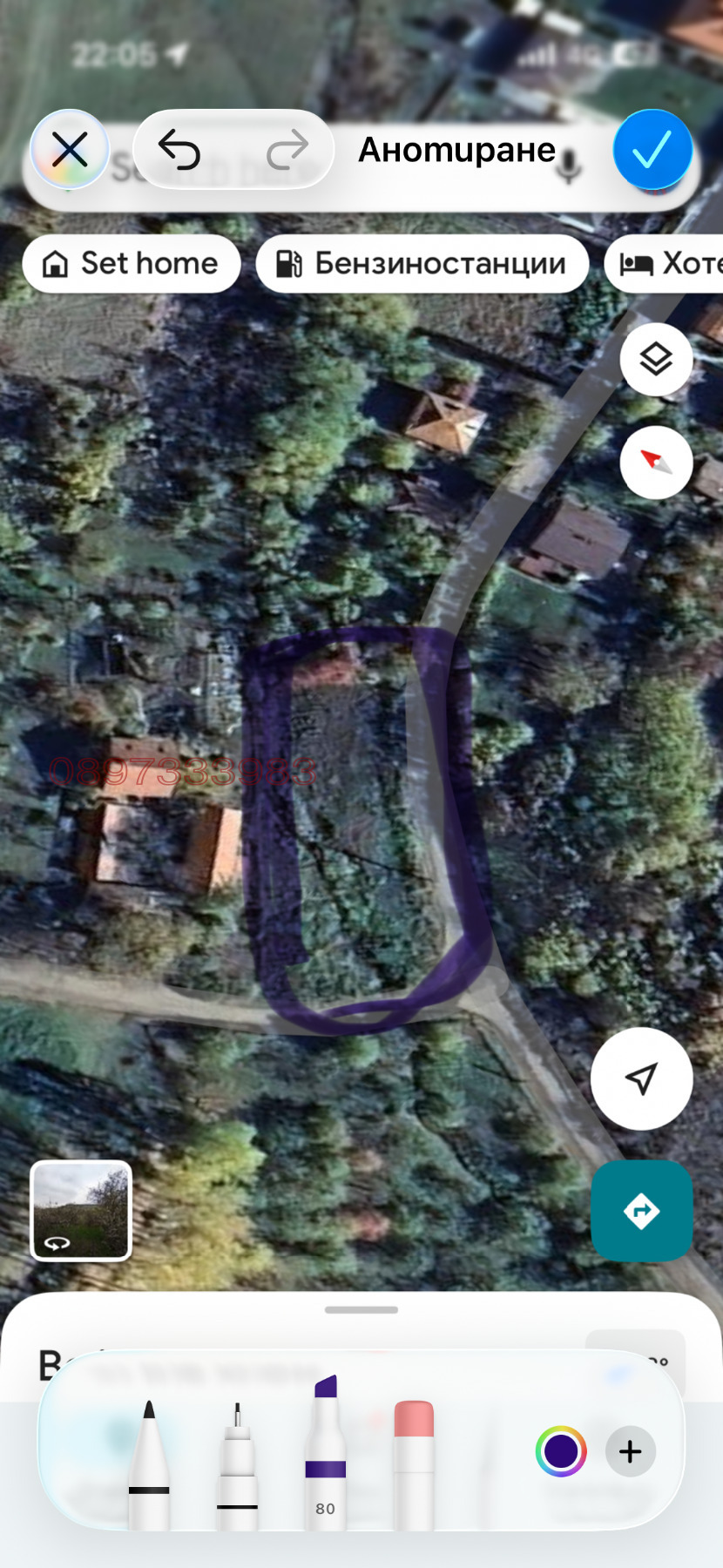Open the map layers picker

656,358
